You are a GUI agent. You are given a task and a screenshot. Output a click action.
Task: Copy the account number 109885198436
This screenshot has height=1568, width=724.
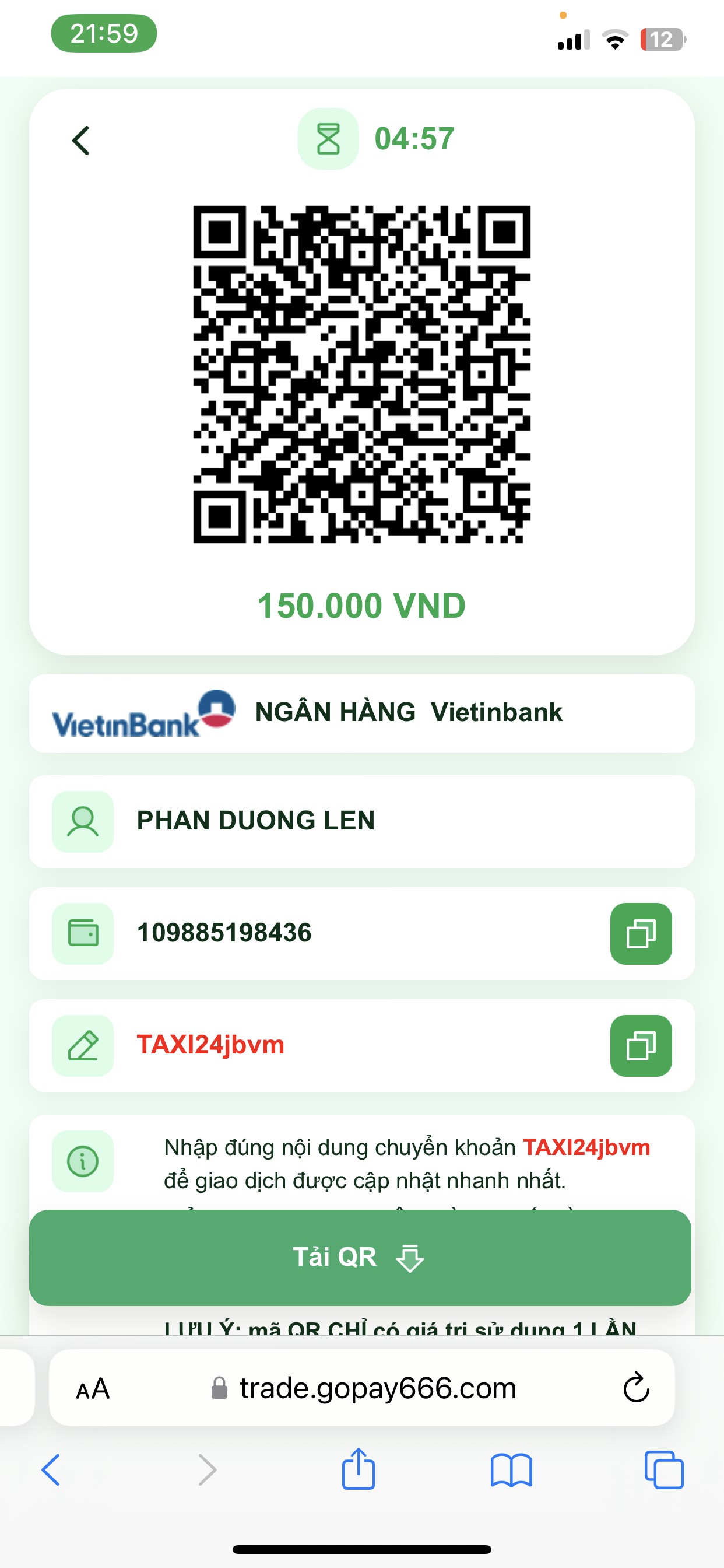(641, 933)
